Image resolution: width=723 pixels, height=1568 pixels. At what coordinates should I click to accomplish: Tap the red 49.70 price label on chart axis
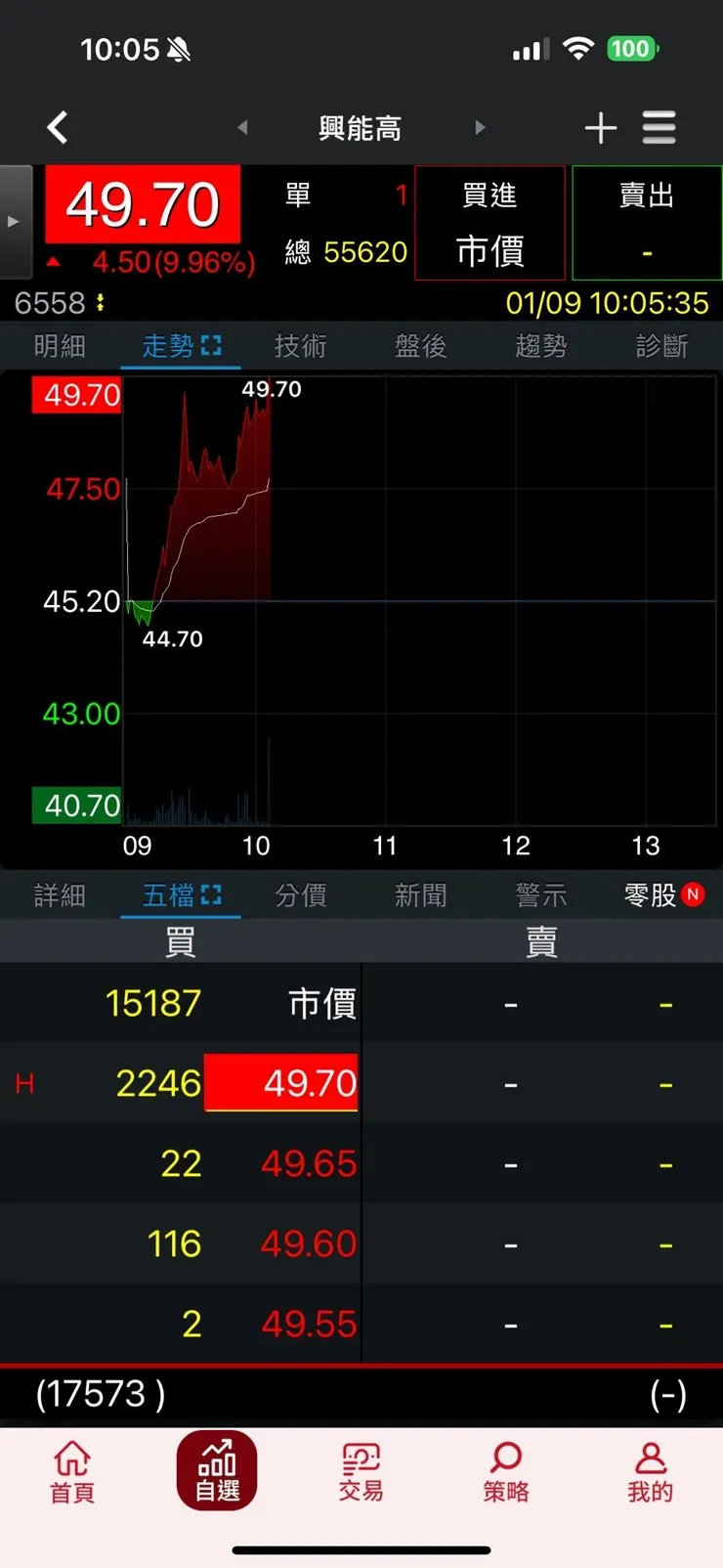tap(76, 395)
